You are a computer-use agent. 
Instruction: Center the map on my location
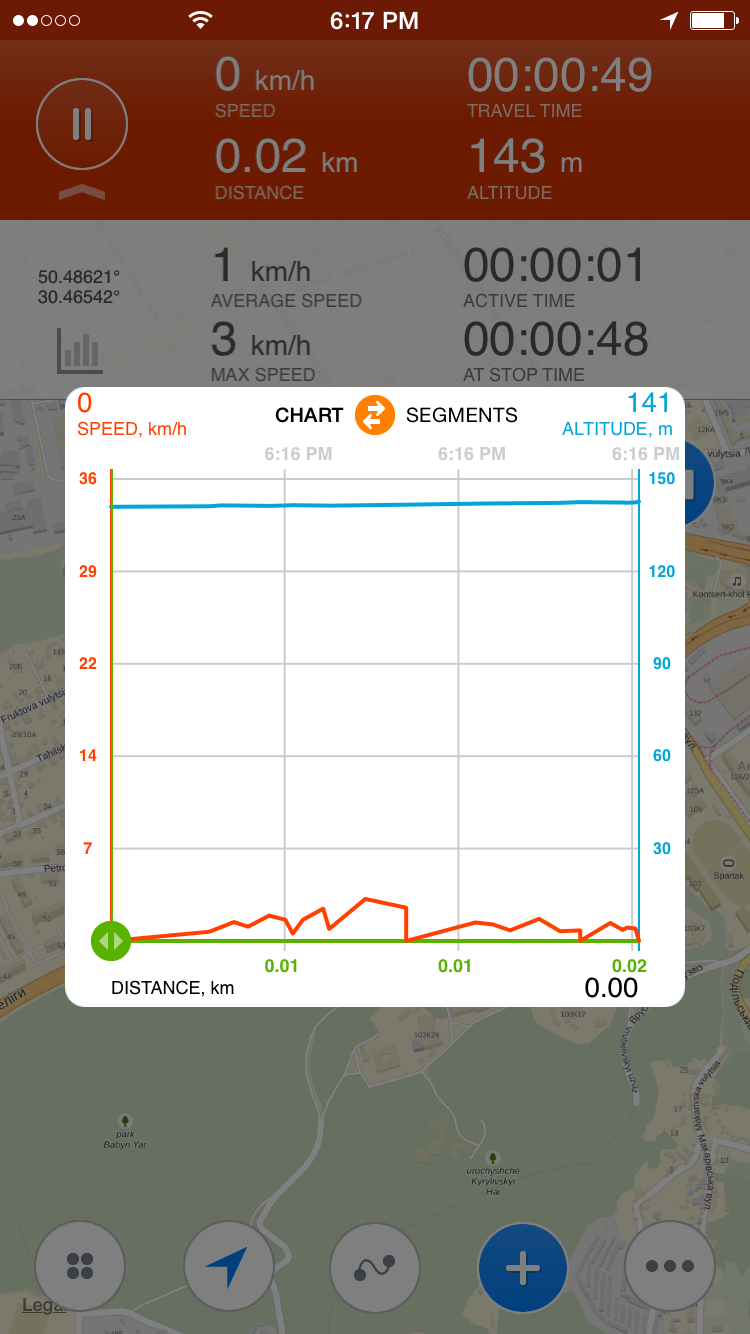point(228,1266)
